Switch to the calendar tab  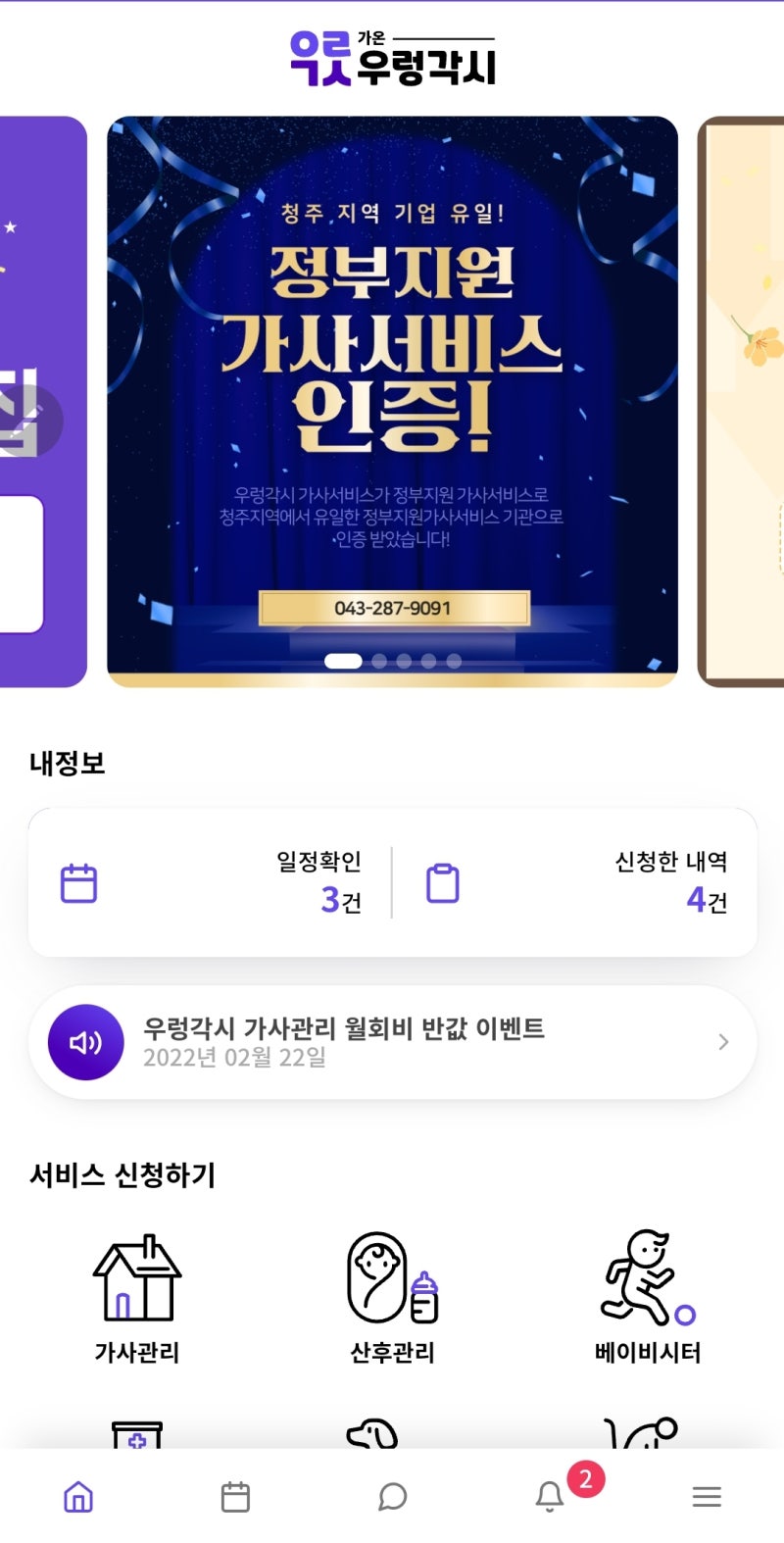click(x=235, y=1497)
